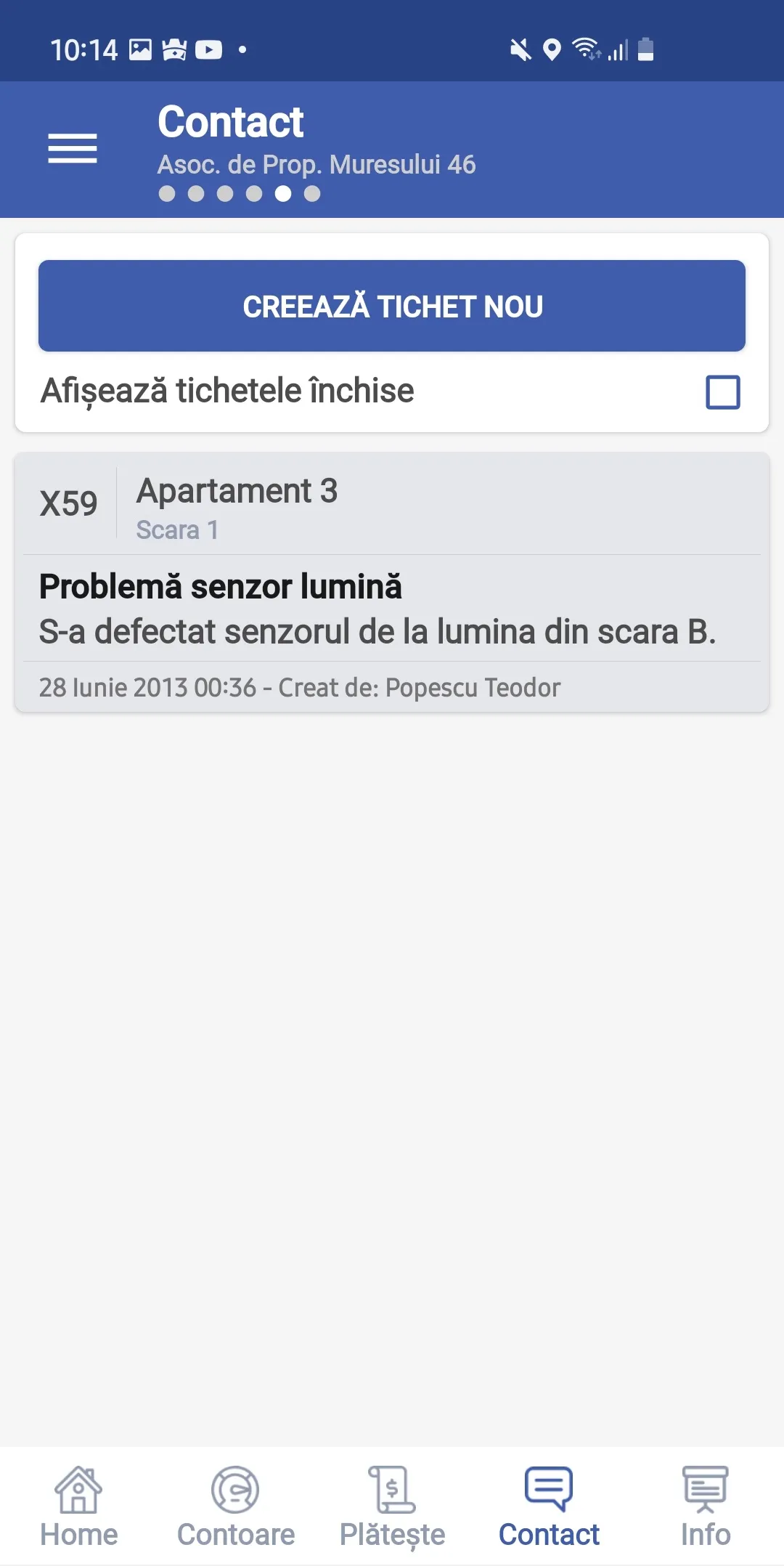The height and width of the screenshot is (1566, 784).
Task: Open the Contact chat bubble icon
Action: (x=549, y=1485)
